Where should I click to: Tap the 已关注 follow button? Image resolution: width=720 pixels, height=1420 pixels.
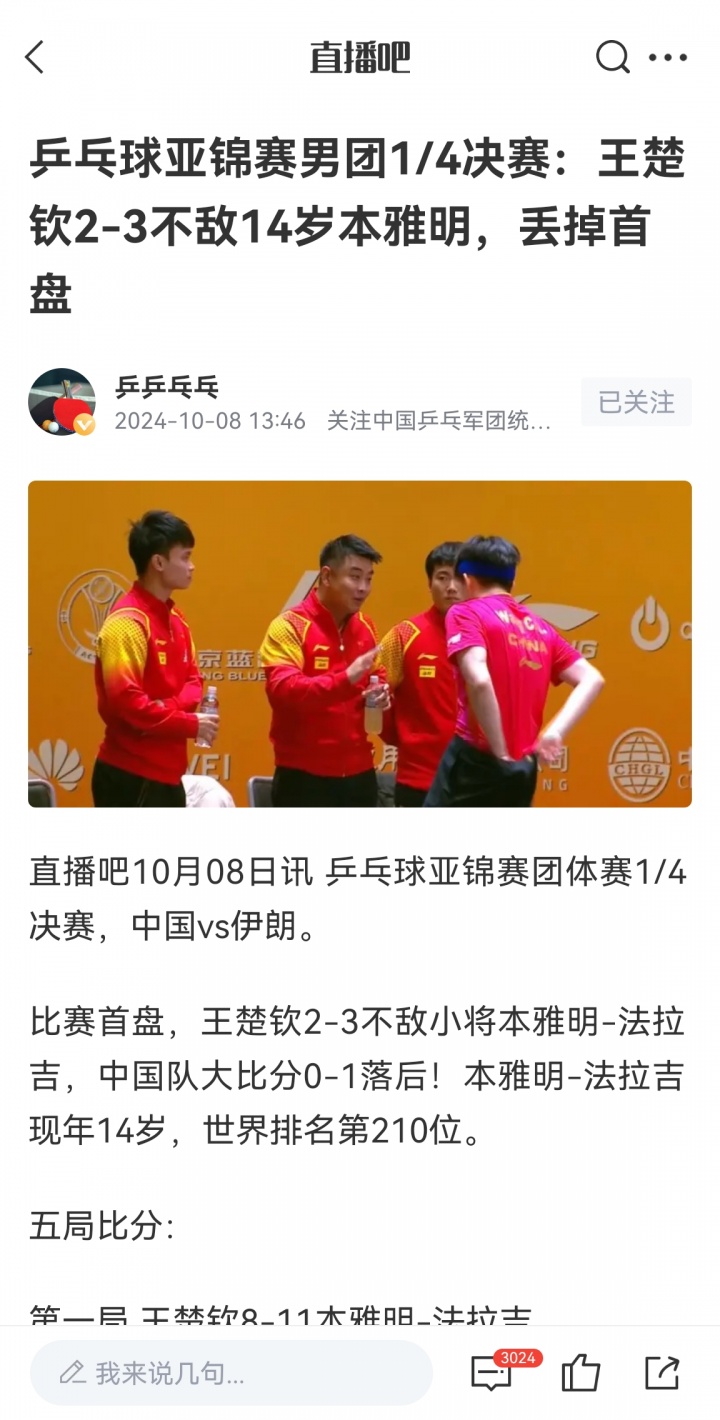pyautogui.click(x=636, y=402)
